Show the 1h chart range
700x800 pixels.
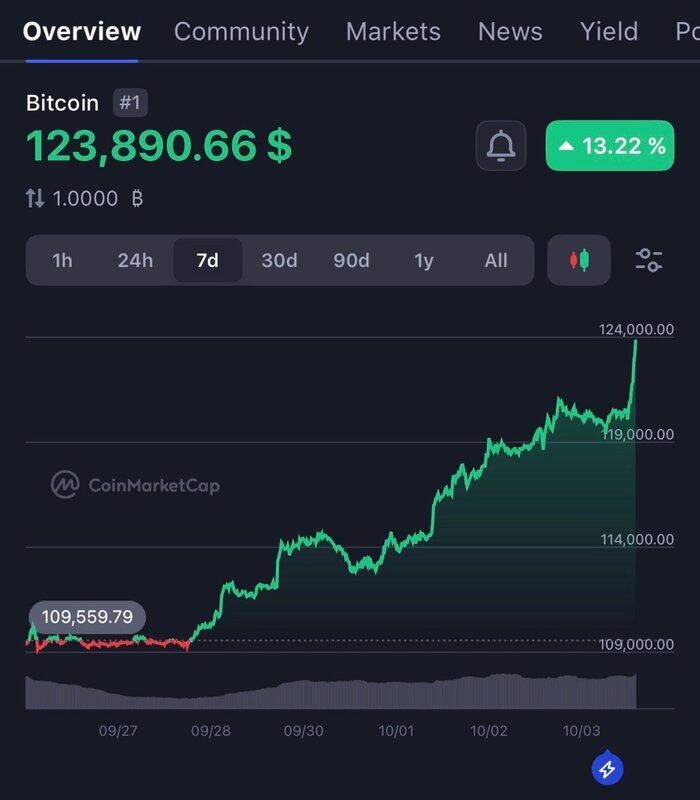(x=62, y=261)
